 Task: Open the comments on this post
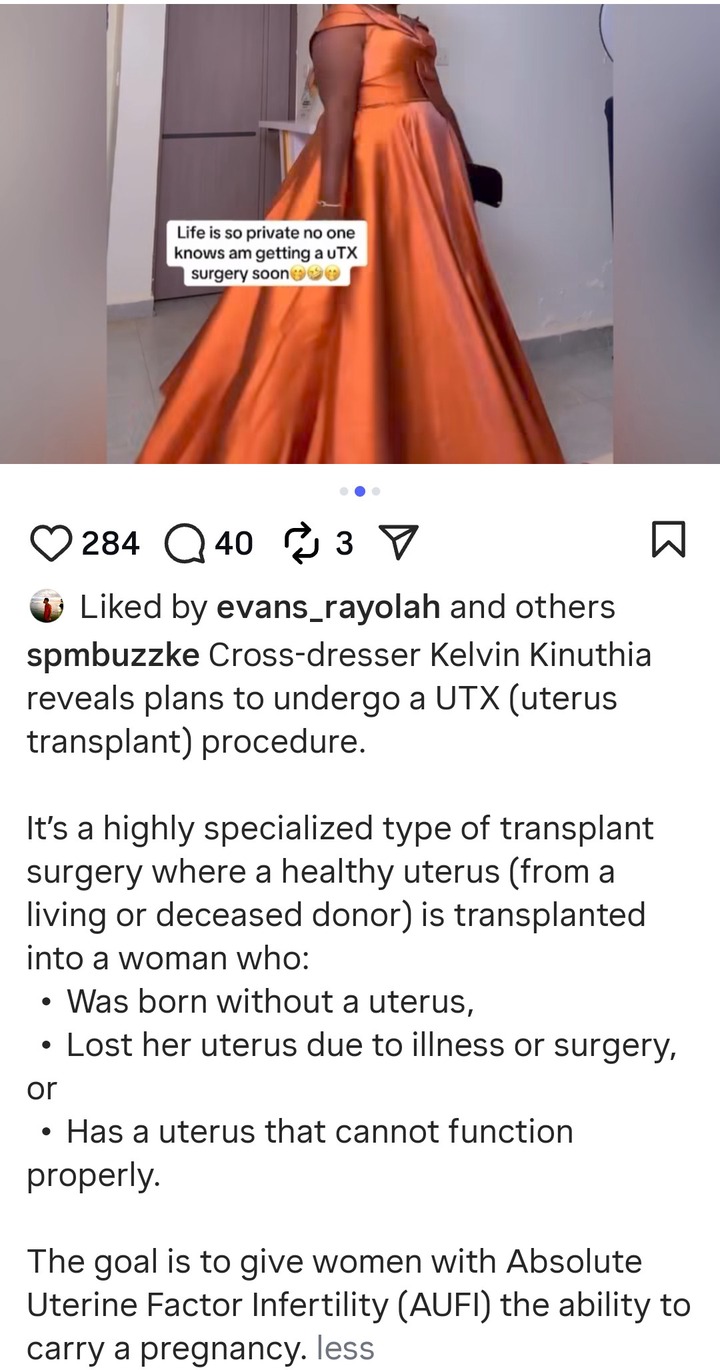tap(183, 543)
